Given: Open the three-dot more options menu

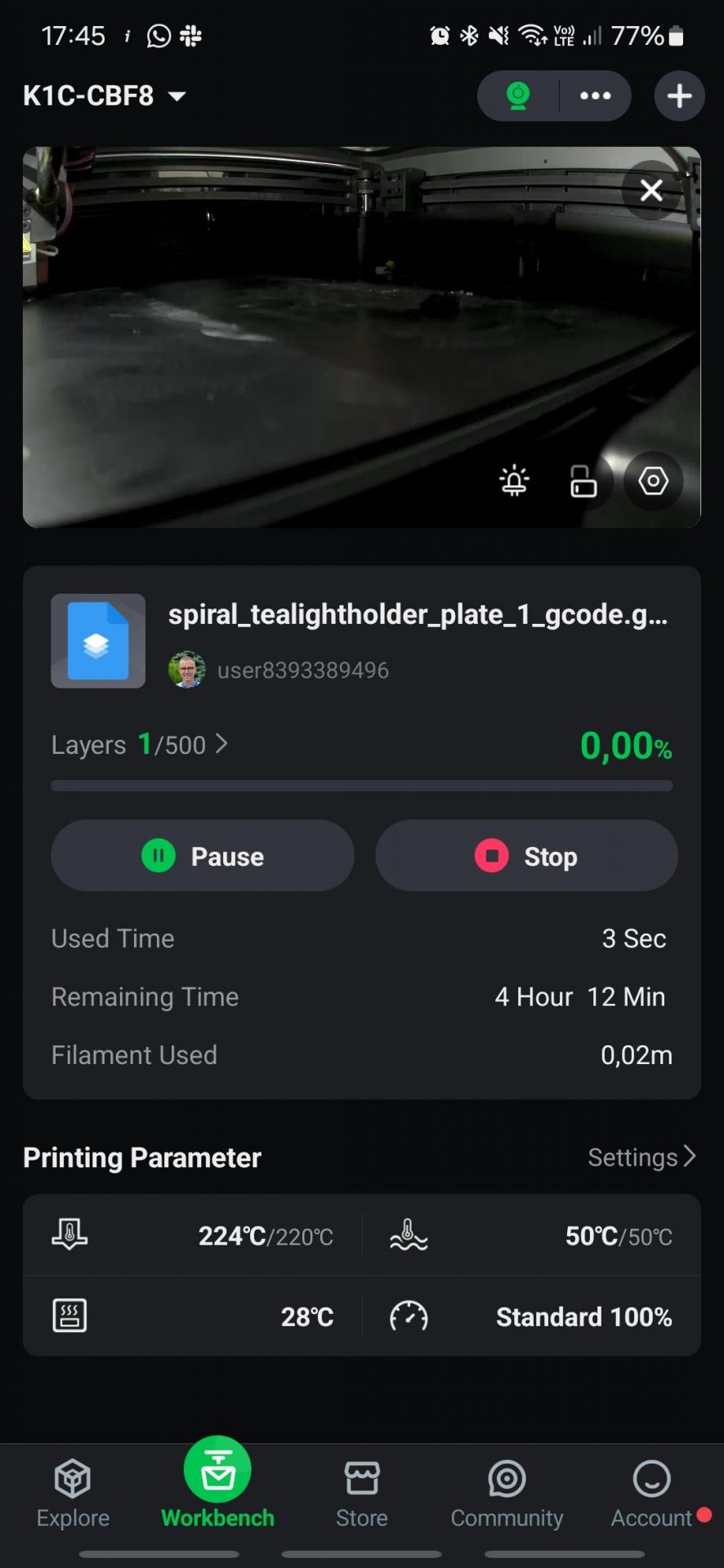Looking at the screenshot, I should click(x=595, y=96).
